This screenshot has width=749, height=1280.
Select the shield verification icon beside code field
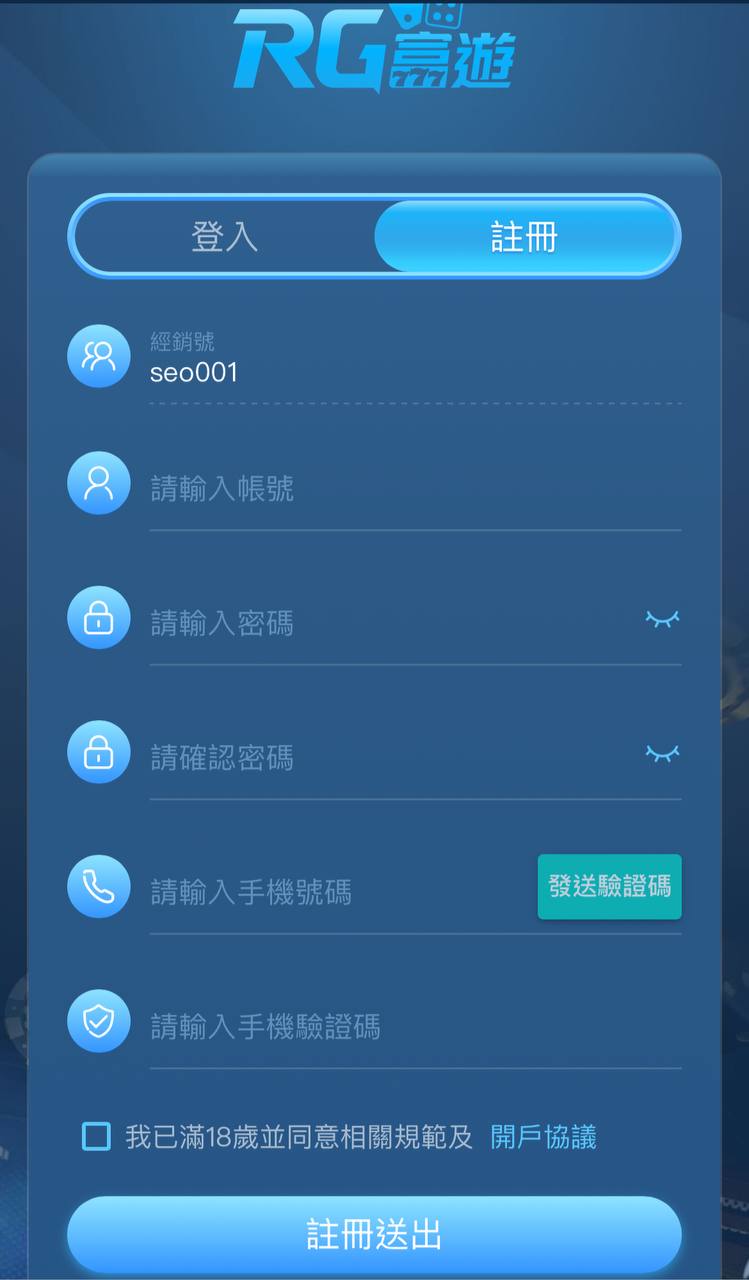click(98, 1022)
